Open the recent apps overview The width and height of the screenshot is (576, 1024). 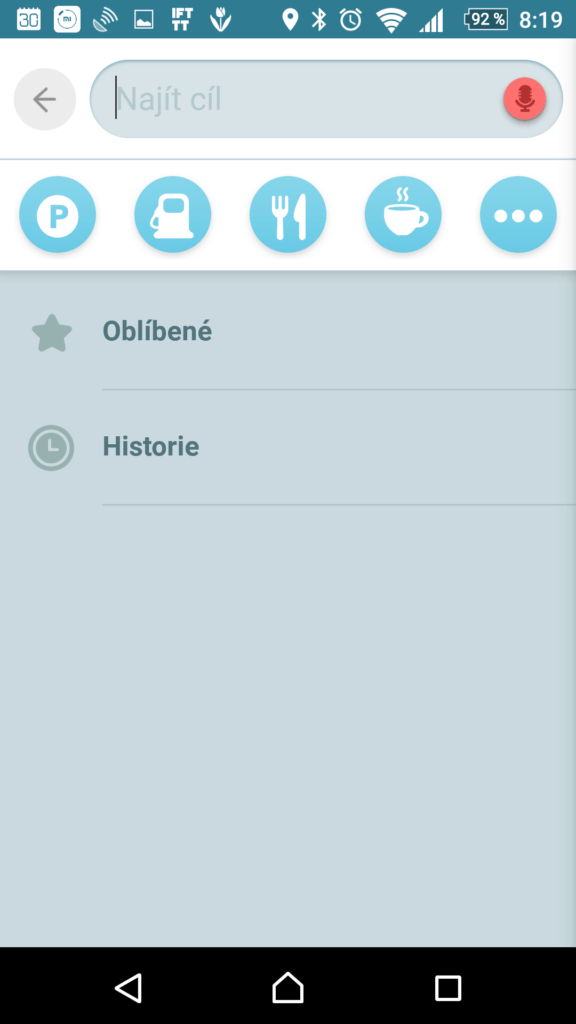(448, 987)
